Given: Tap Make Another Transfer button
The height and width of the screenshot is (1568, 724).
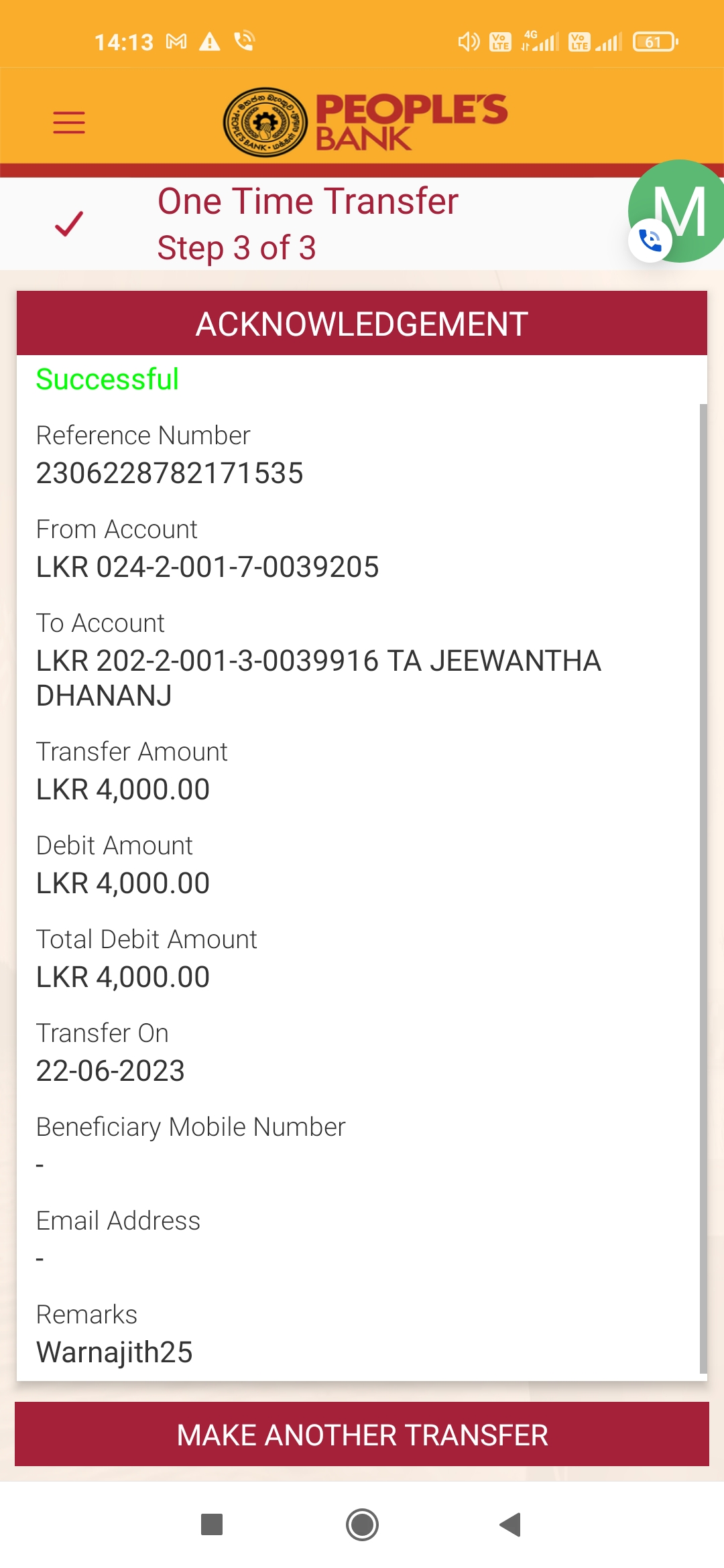Looking at the screenshot, I should coord(362,1435).
